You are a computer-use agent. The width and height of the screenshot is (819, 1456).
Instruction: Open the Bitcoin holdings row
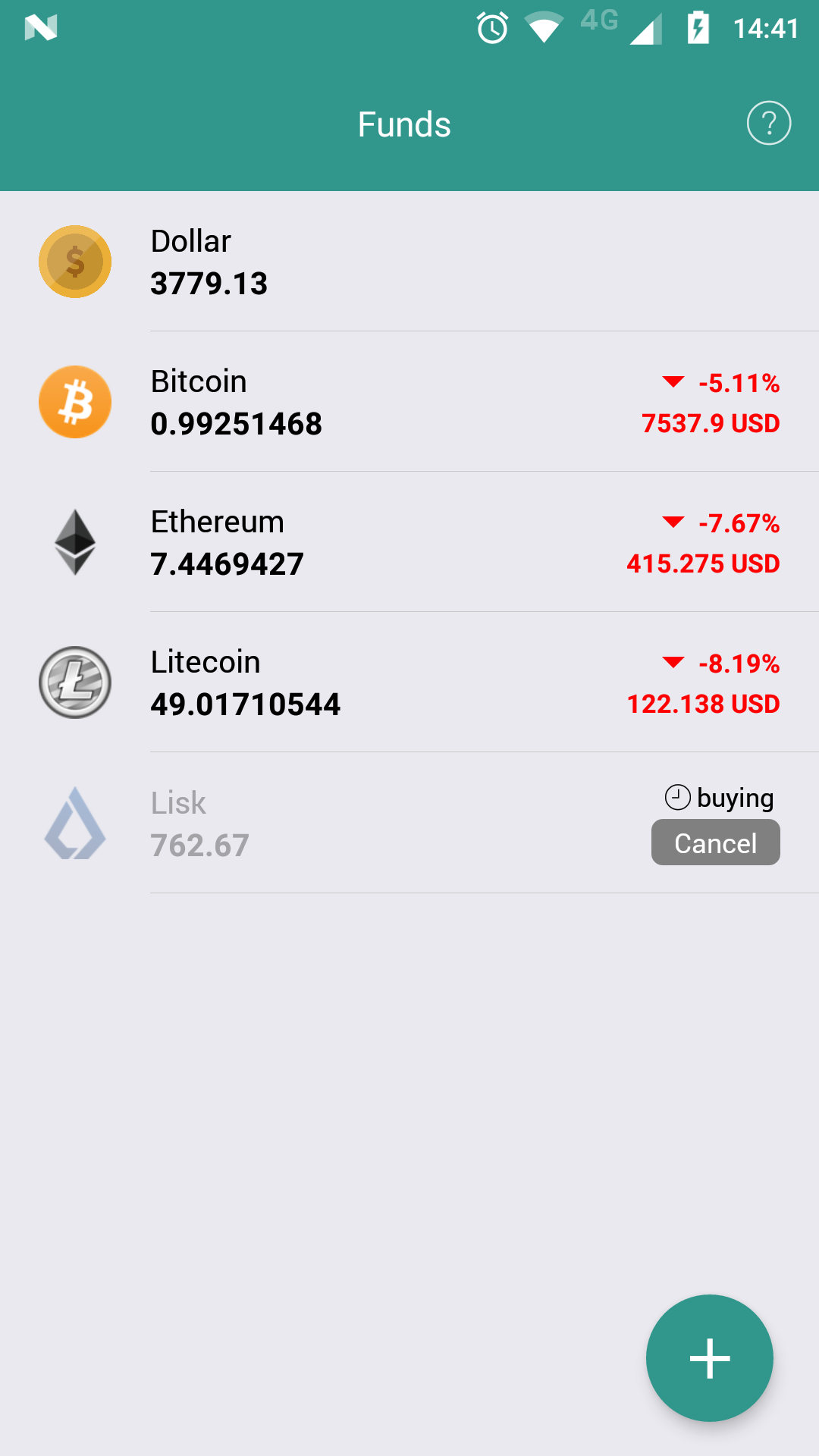click(x=409, y=402)
